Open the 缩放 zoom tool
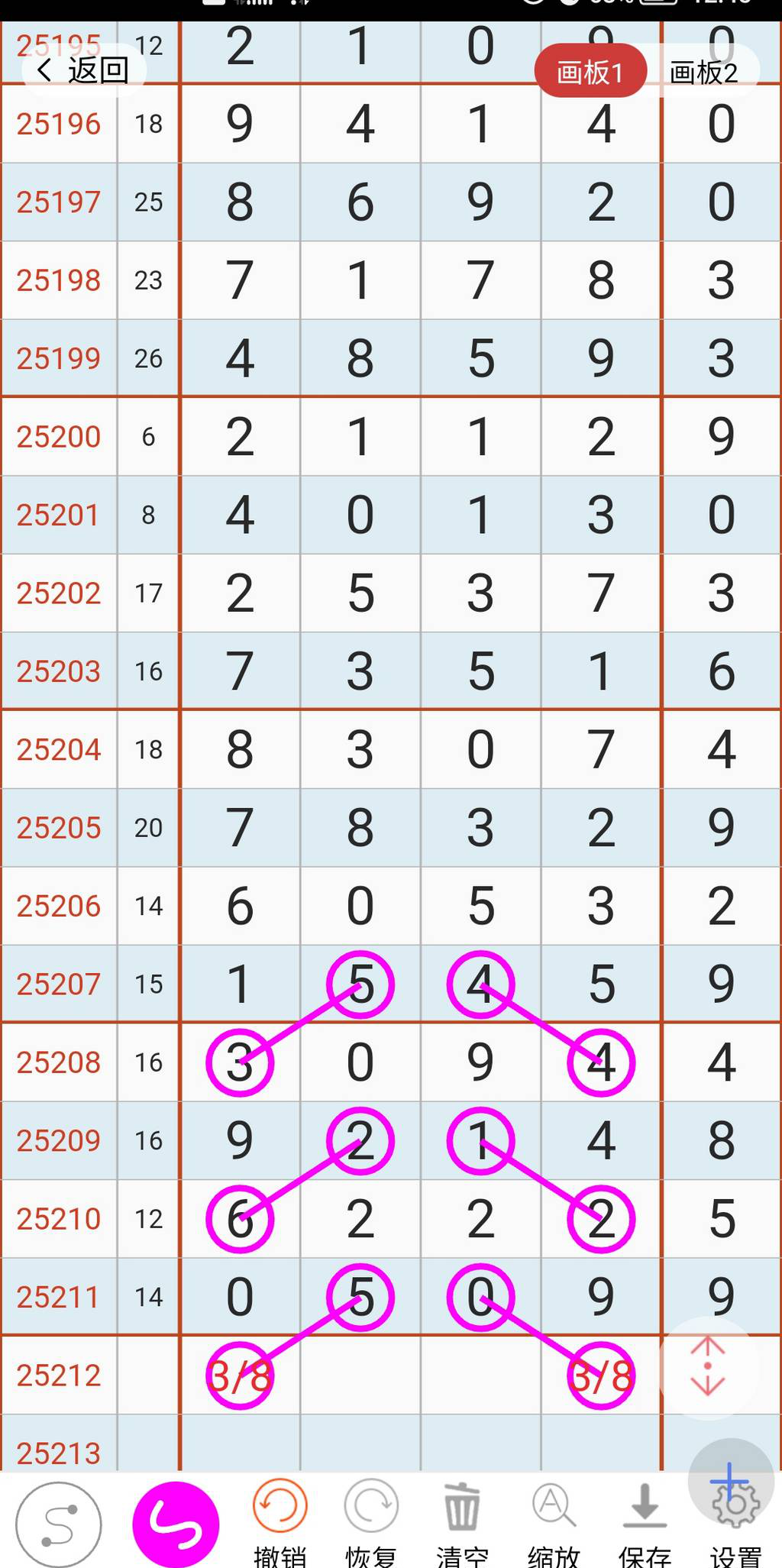Screen dimensions: 782x1568 (x=554, y=1520)
